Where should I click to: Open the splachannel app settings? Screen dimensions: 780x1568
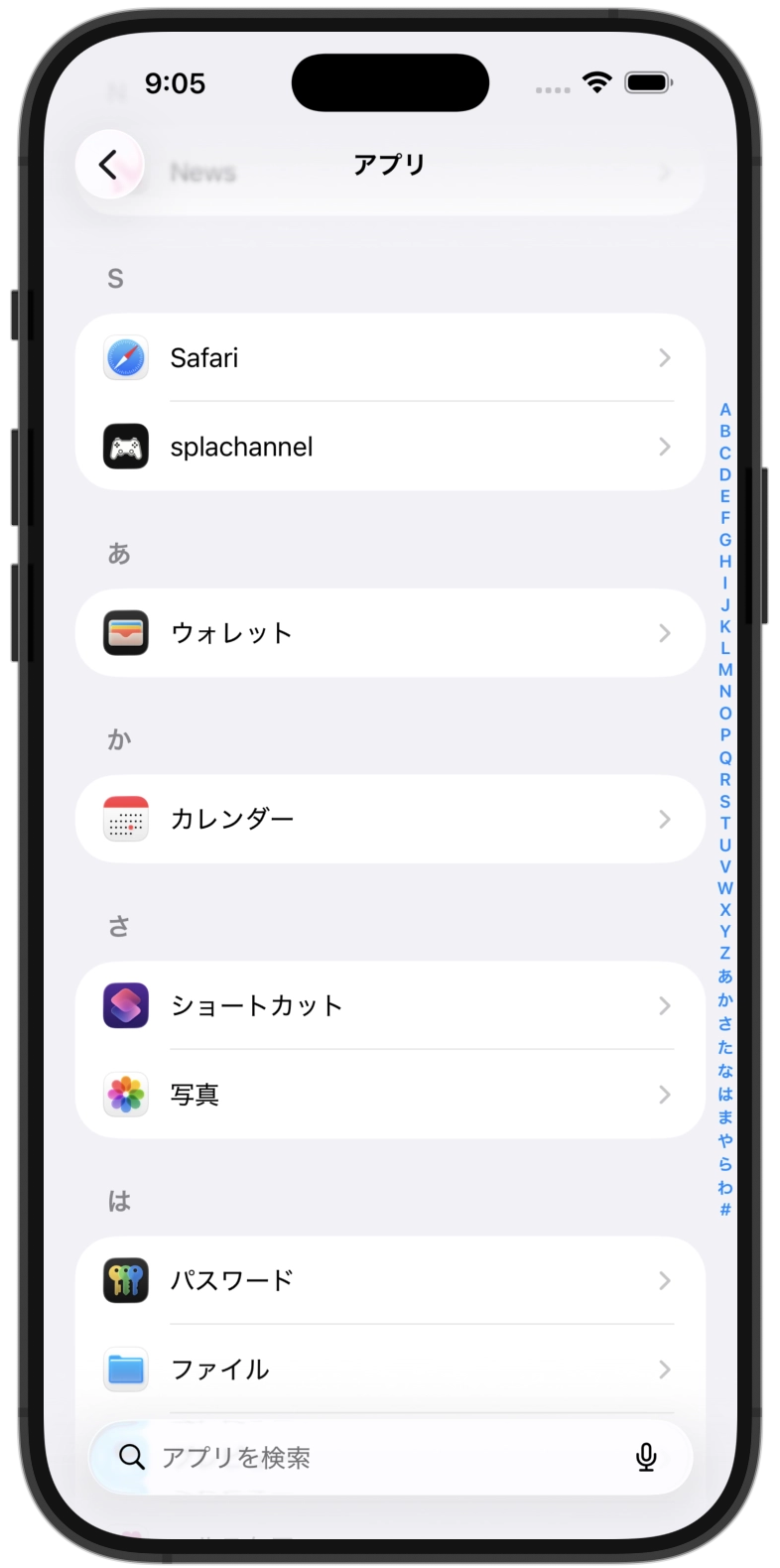point(389,447)
